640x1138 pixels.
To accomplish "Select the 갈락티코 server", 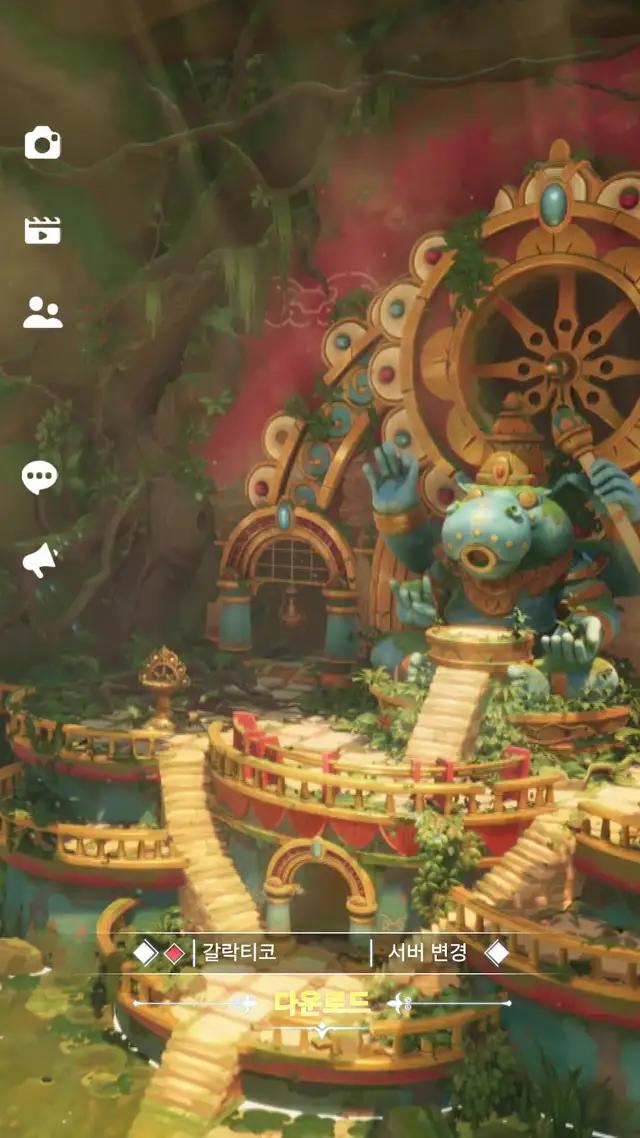I will 238,953.
